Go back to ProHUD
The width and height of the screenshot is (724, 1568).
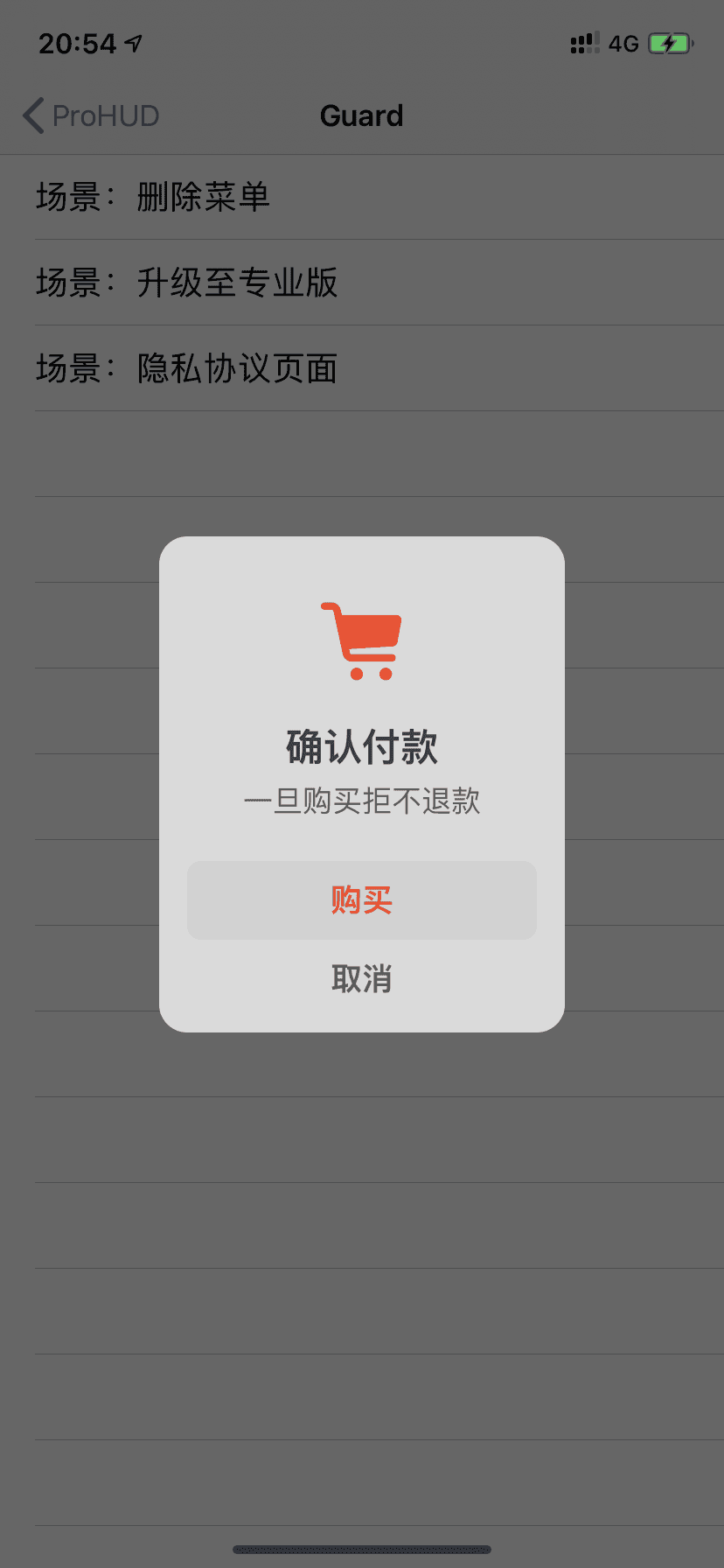(x=91, y=115)
